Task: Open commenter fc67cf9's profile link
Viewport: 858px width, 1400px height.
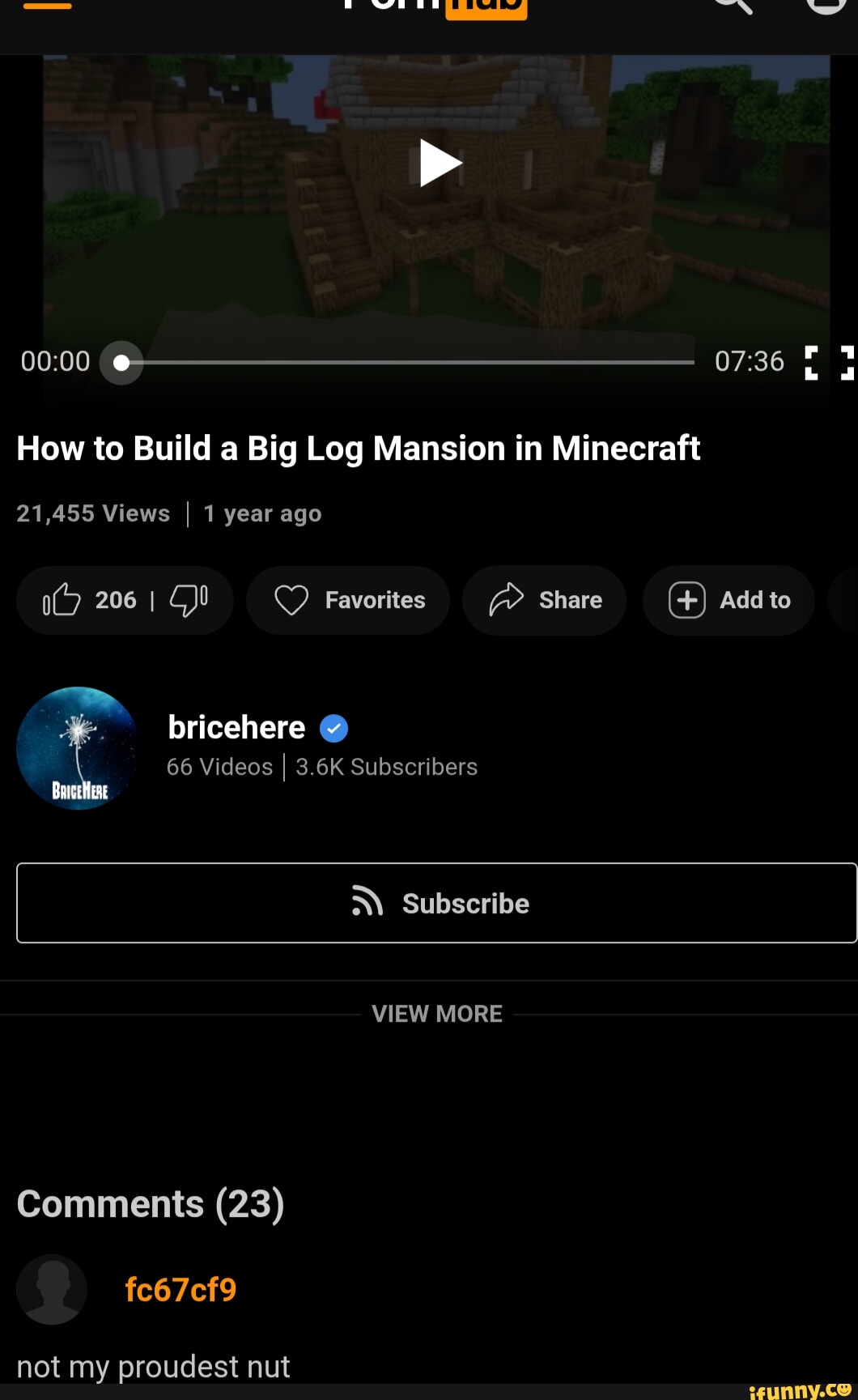Action: [x=180, y=1289]
